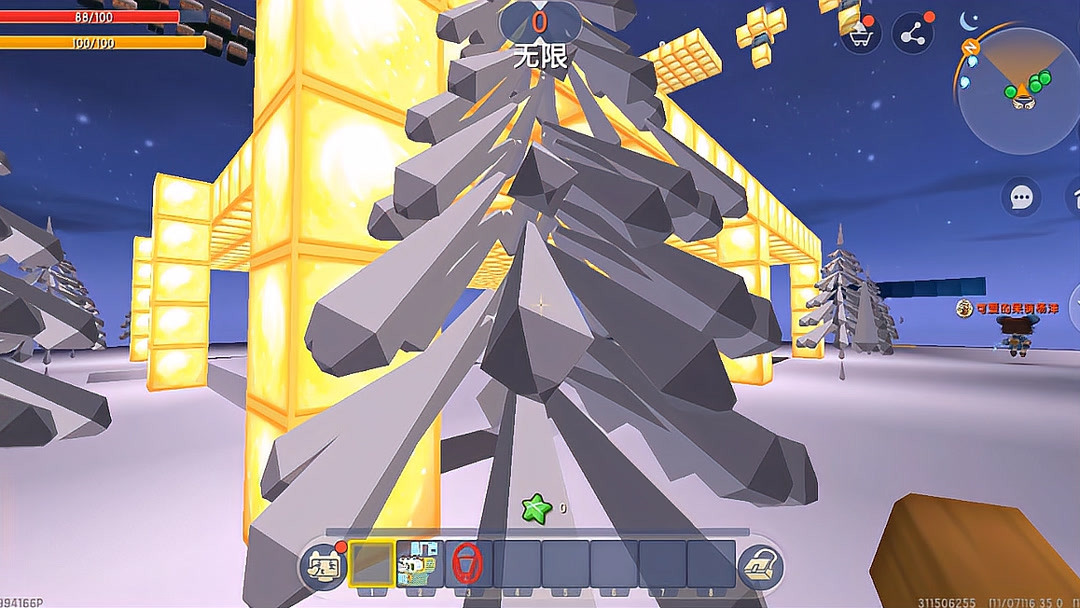Viewport: 1080px width, 608px height.
Task: Select empty hotbar slot 5
Action: pyautogui.click(x=565, y=564)
